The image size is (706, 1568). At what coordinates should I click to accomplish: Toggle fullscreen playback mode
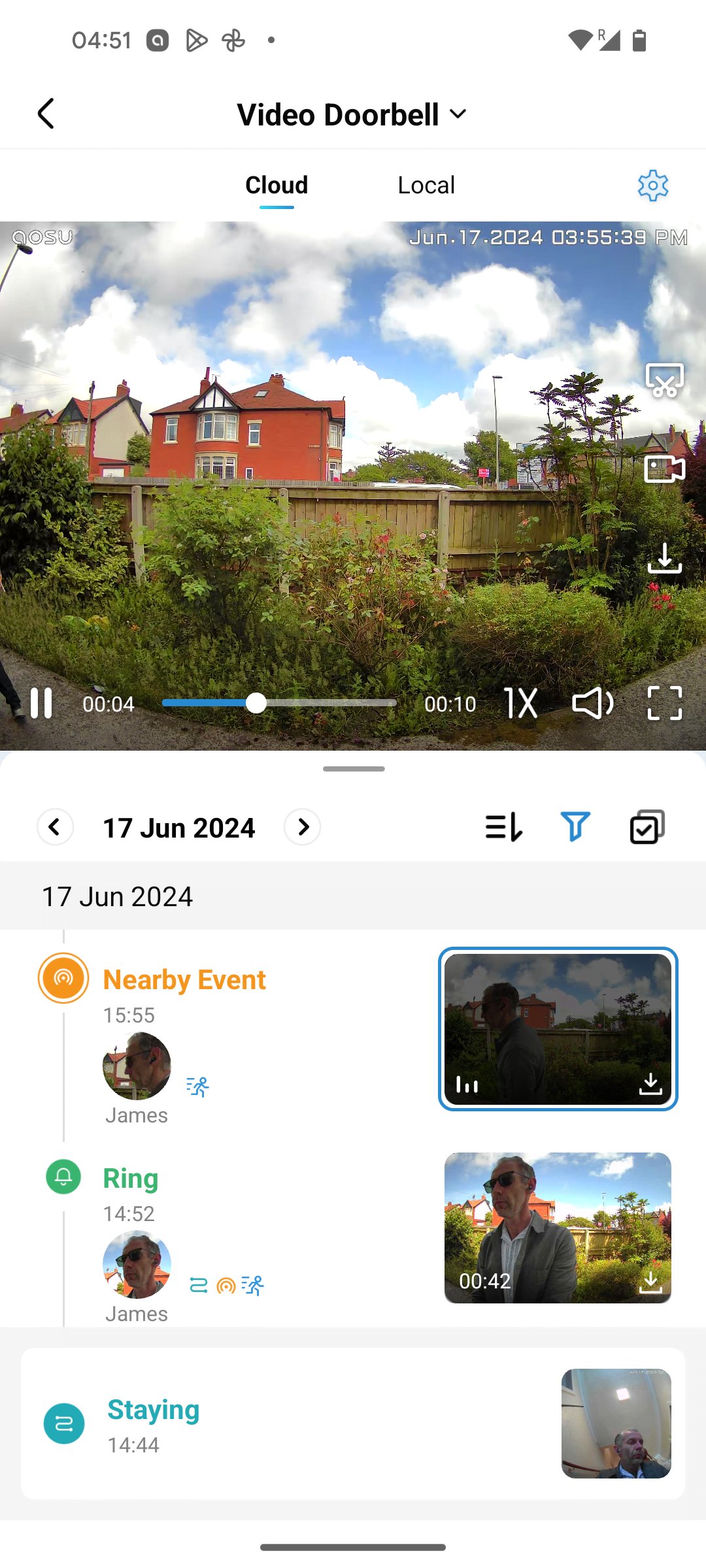pyautogui.click(x=663, y=704)
